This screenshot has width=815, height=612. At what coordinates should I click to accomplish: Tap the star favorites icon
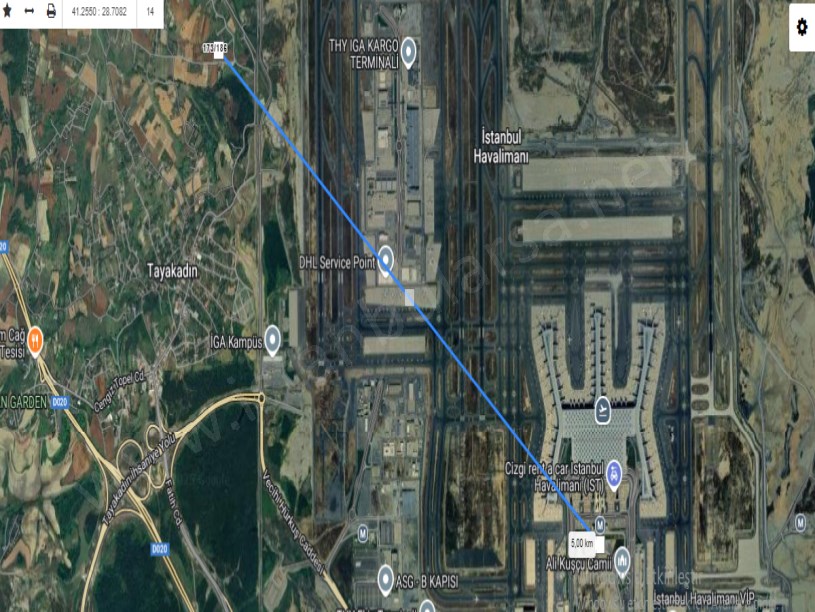(x=8, y=13)
